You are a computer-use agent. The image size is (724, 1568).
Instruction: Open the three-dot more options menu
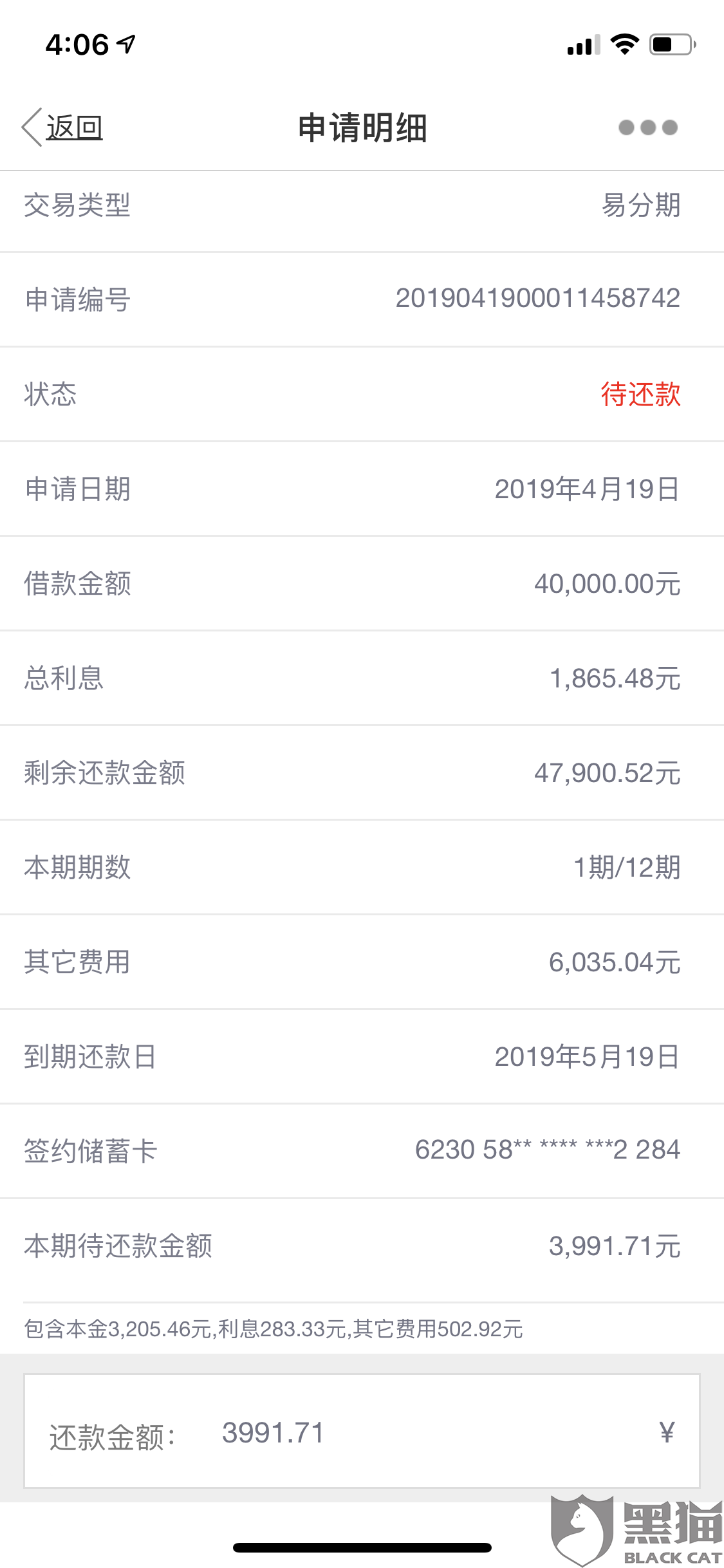[647, 127]
